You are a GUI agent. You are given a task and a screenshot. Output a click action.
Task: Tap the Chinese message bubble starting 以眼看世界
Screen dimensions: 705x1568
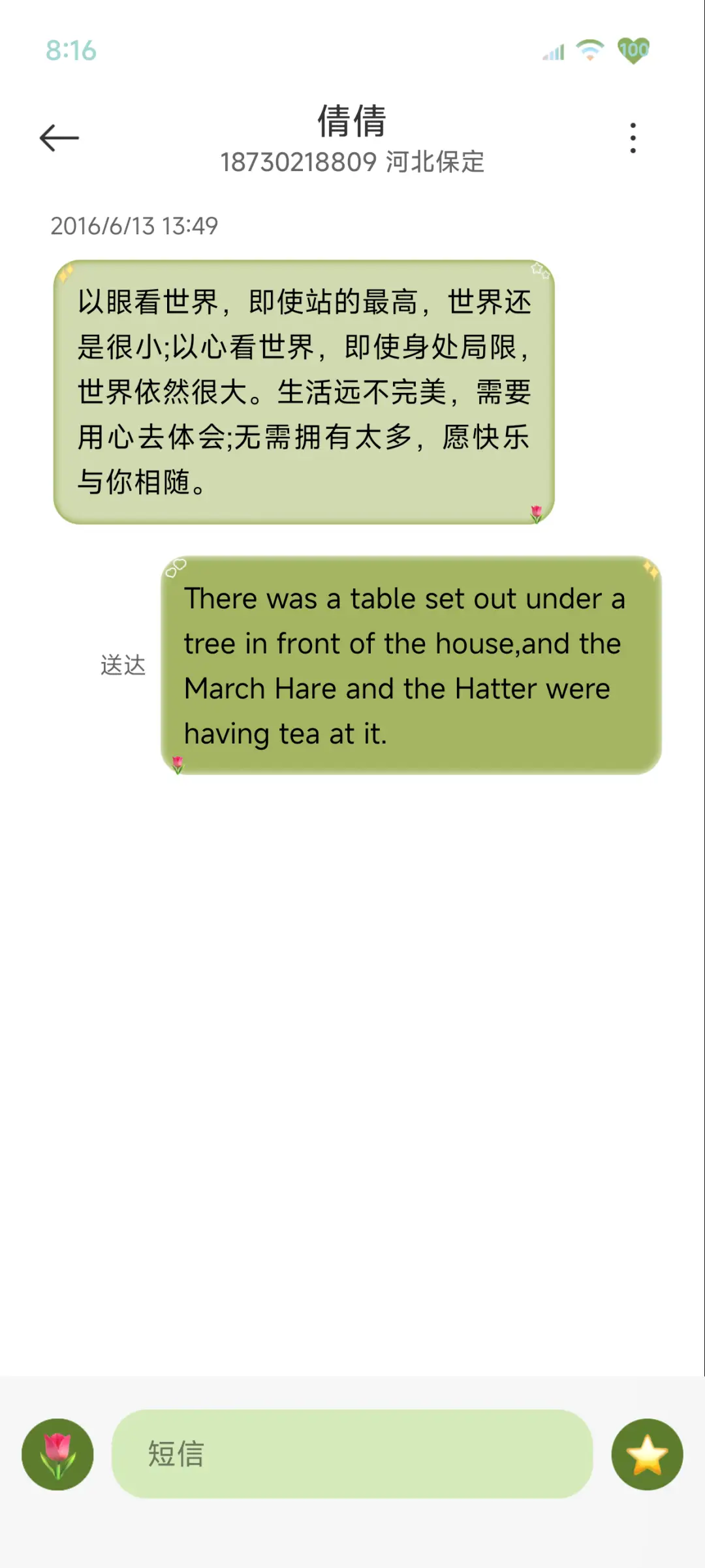[304, 390]
